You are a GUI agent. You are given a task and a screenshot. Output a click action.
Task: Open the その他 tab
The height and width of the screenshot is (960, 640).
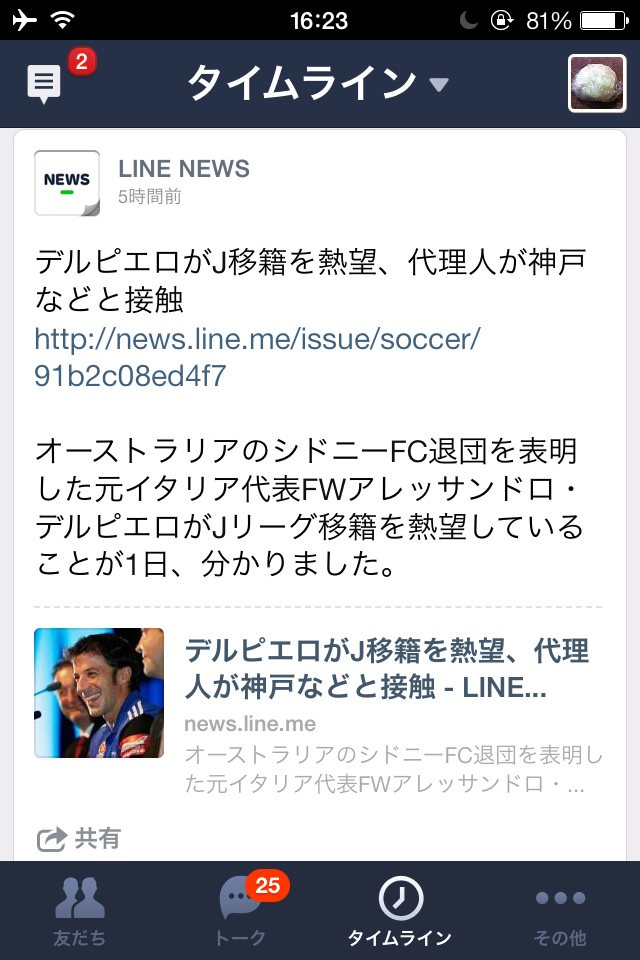pyautogui.click(x=560, y=911)
